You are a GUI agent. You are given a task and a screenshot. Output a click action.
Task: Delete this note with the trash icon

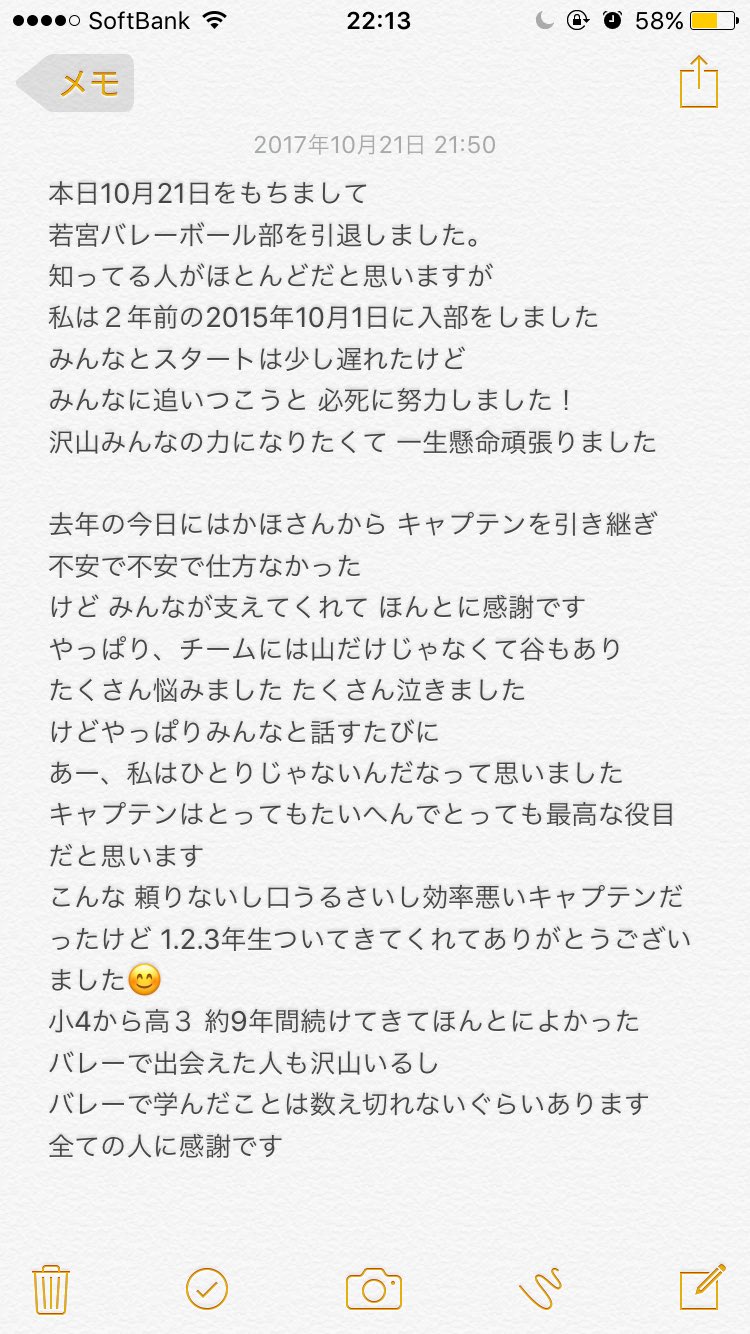coord(50,1287)
